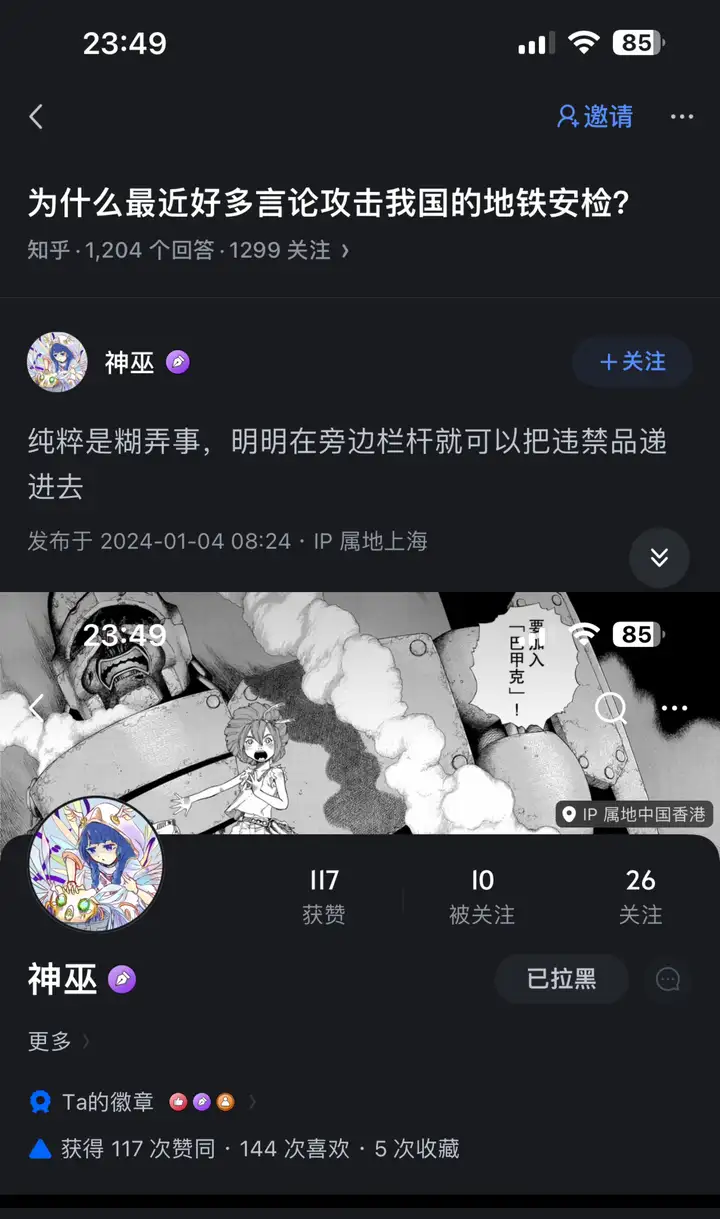The image size is (720, 1219).
Task: Tap the 已拉黑 button to unblock 神巫
Action: click(561, 979)
